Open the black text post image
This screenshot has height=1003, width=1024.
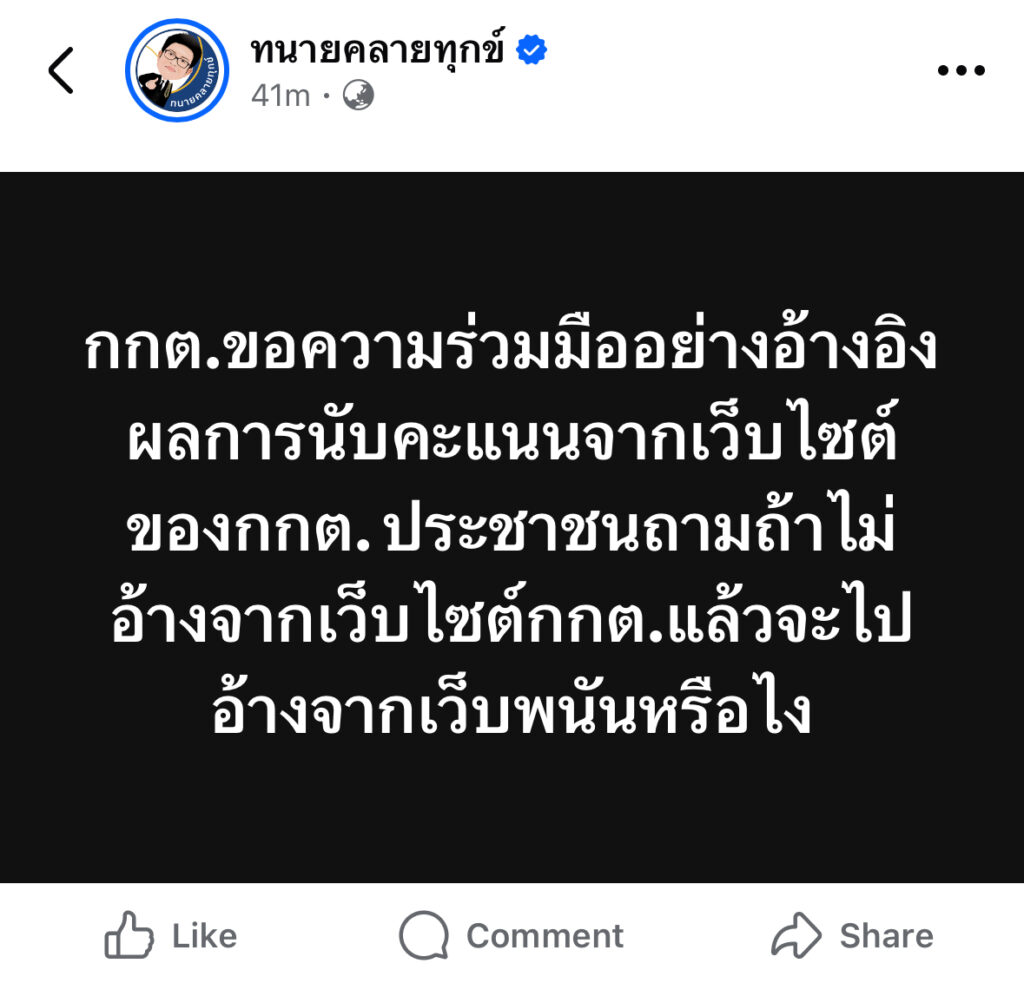point(512,527)
